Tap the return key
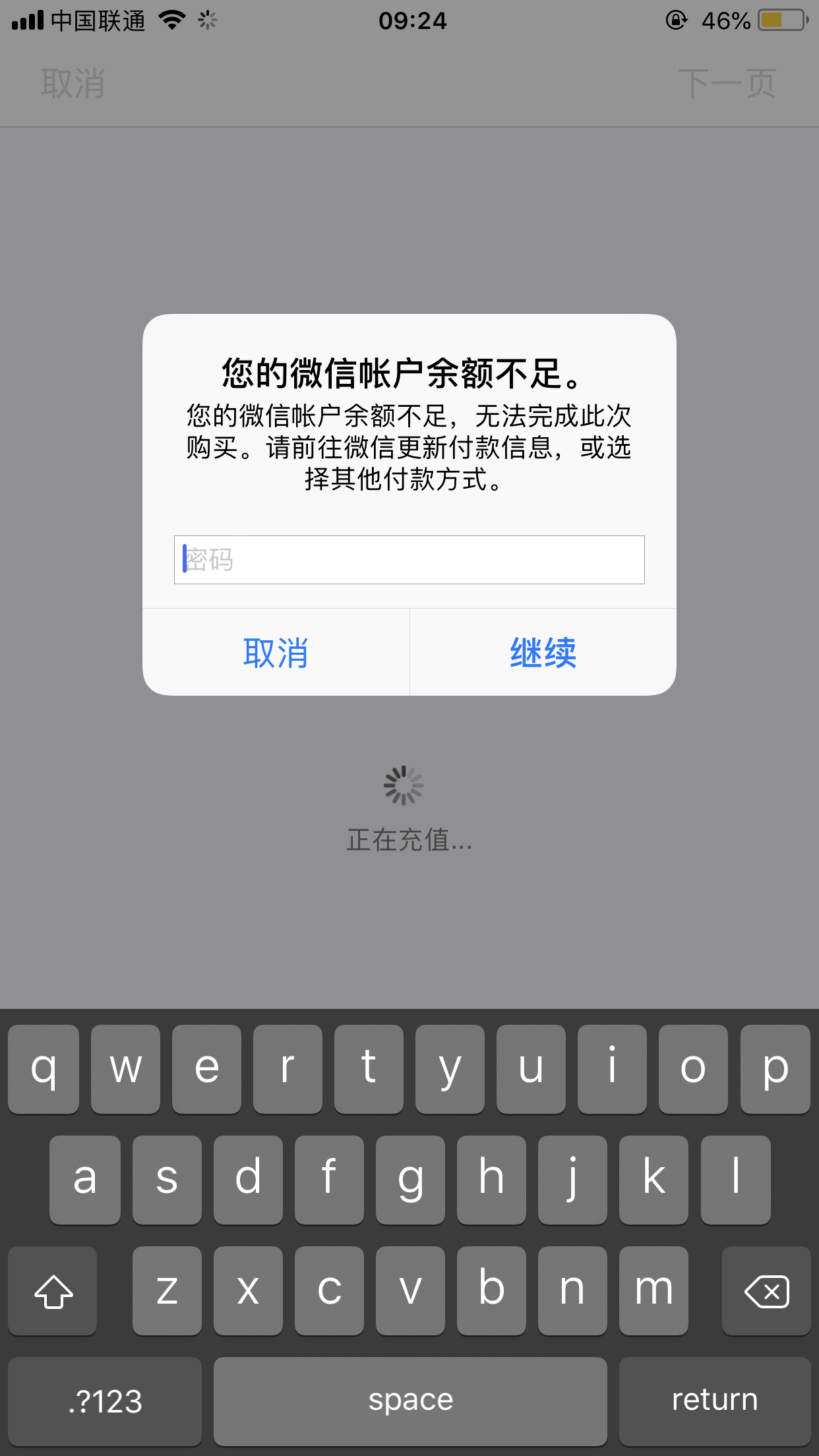 tap(715, 1401)
